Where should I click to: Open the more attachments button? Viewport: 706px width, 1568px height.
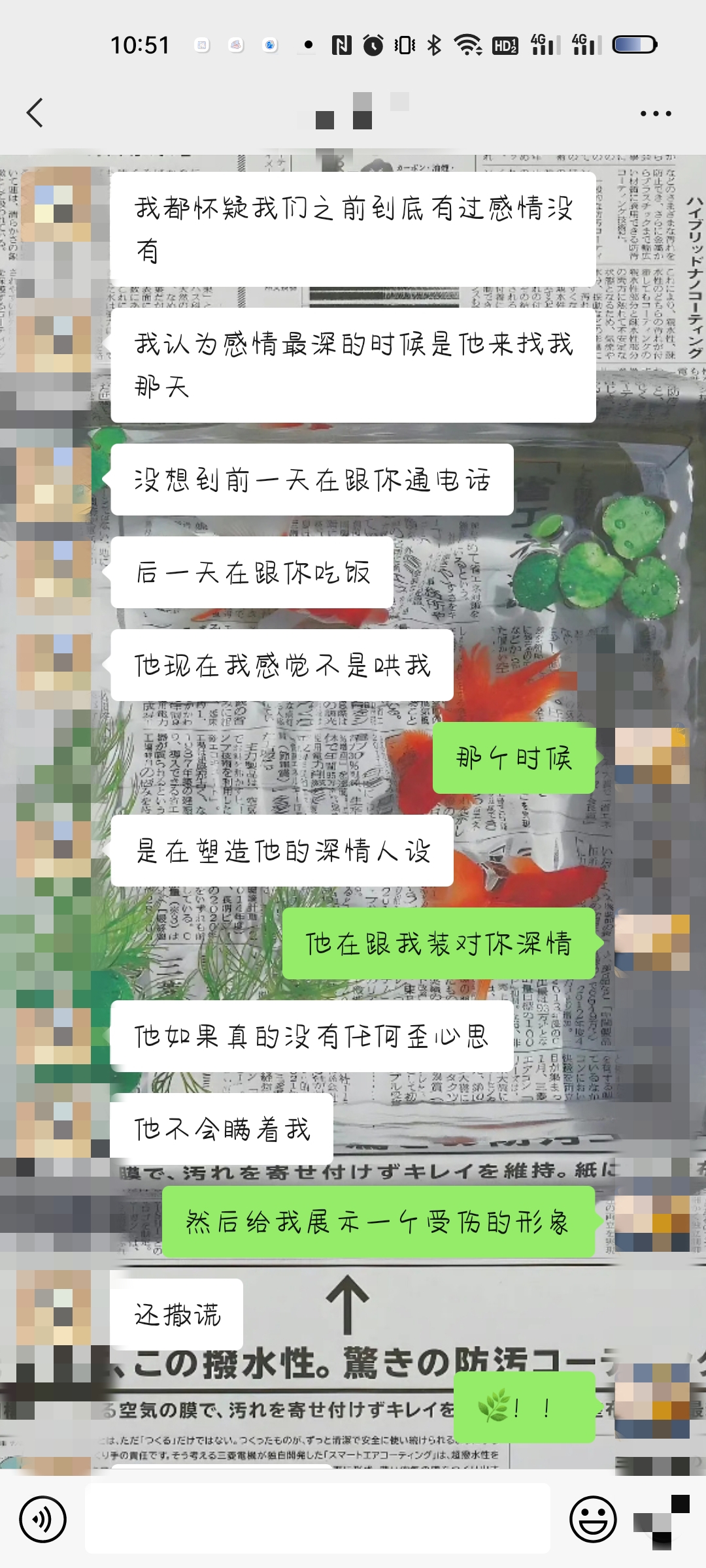point(662,1519)
